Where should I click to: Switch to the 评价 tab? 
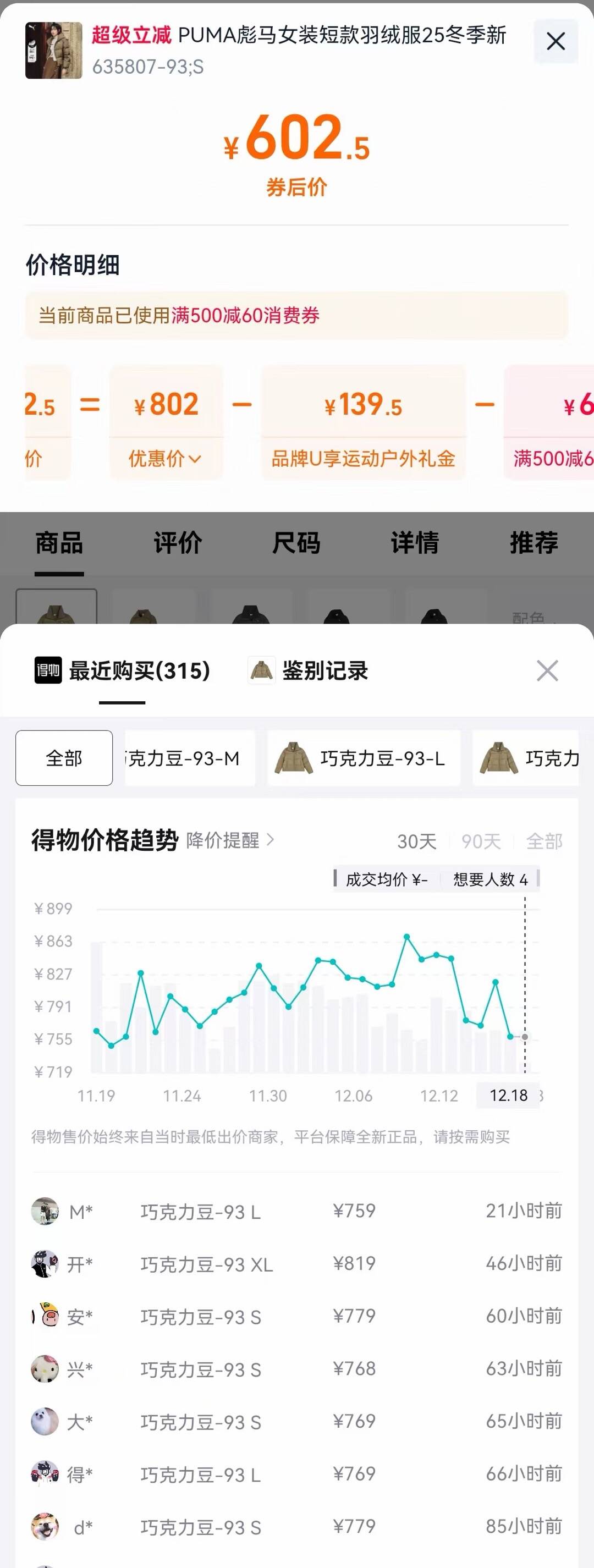[178, 542]
